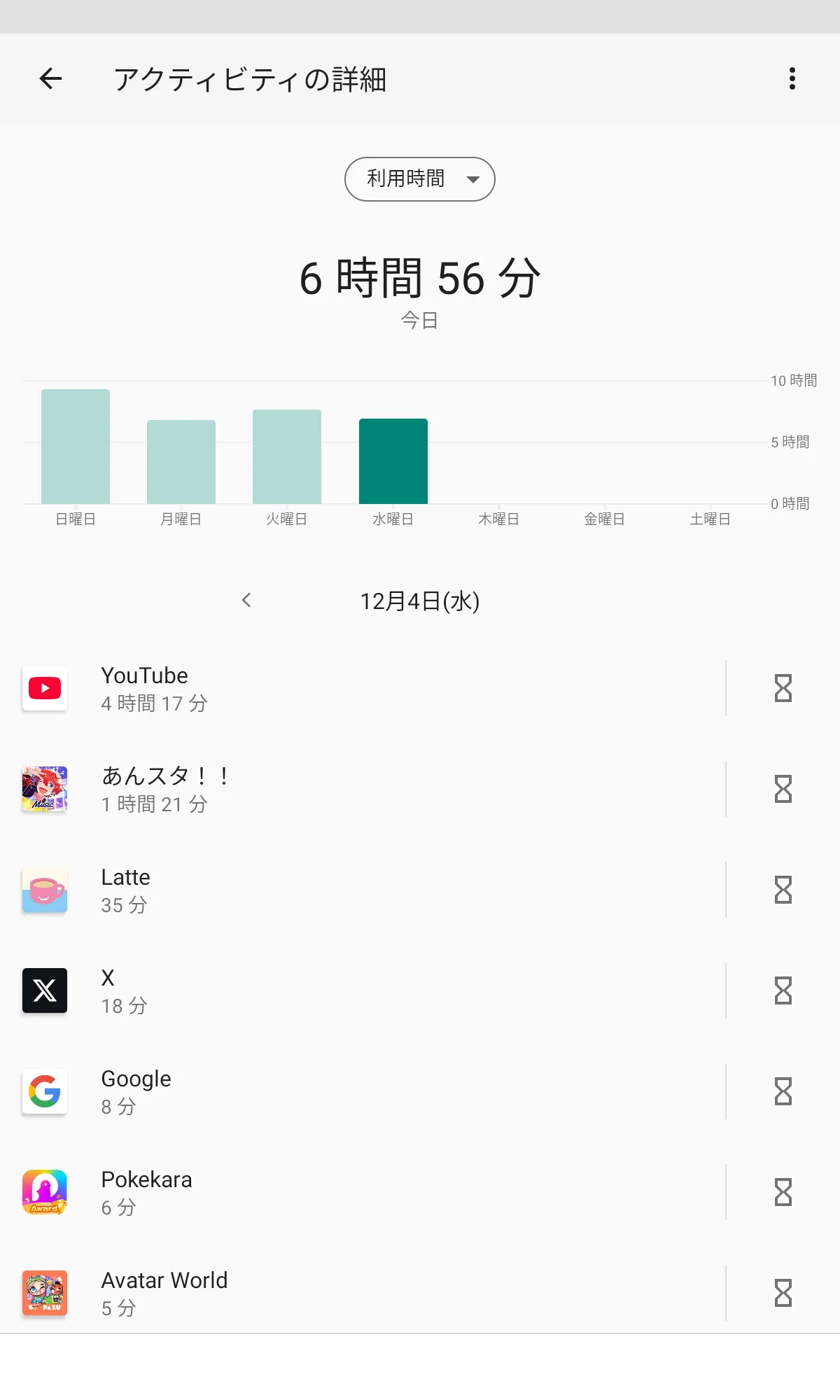
Task: Set app timer for X
Action: (x=783, y=991)
